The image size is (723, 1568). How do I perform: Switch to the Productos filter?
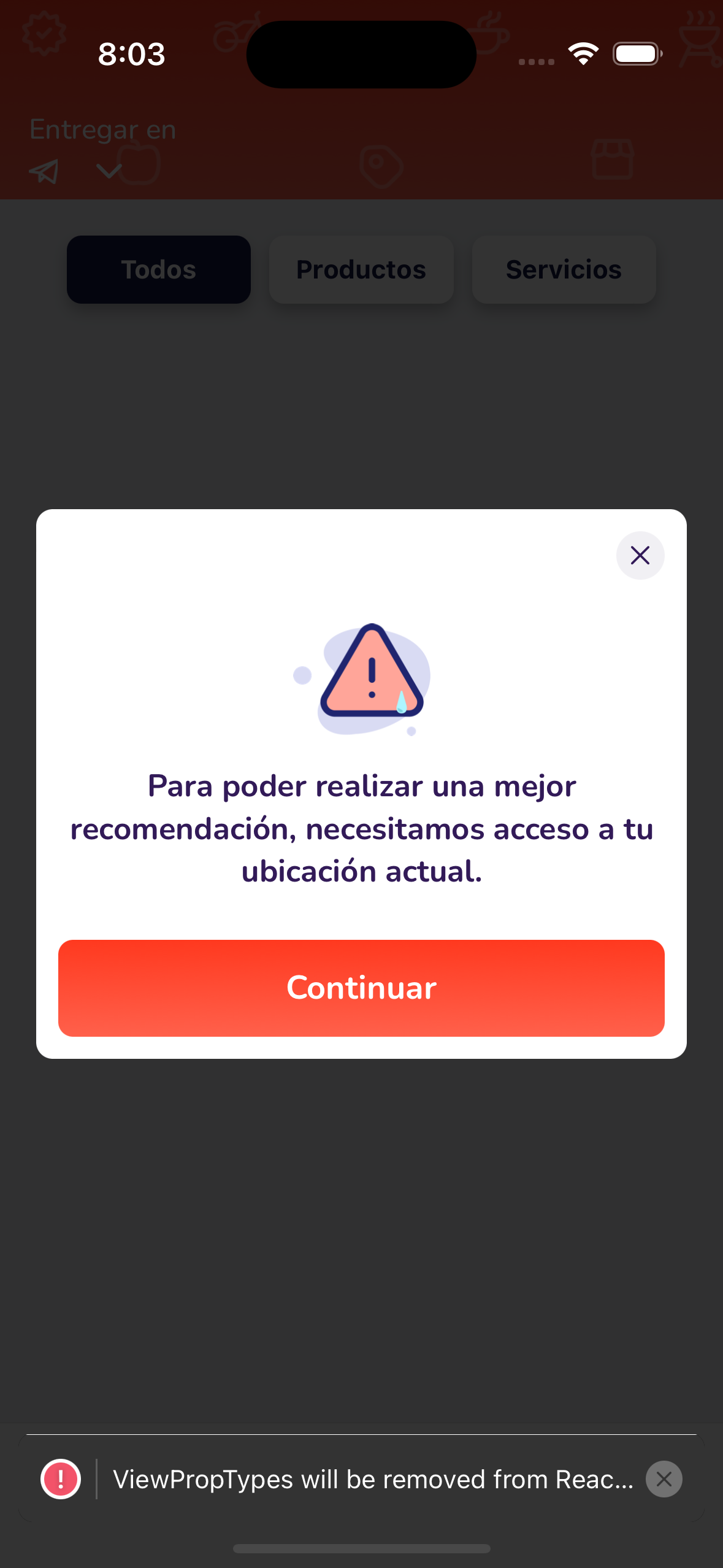(361, 269)
